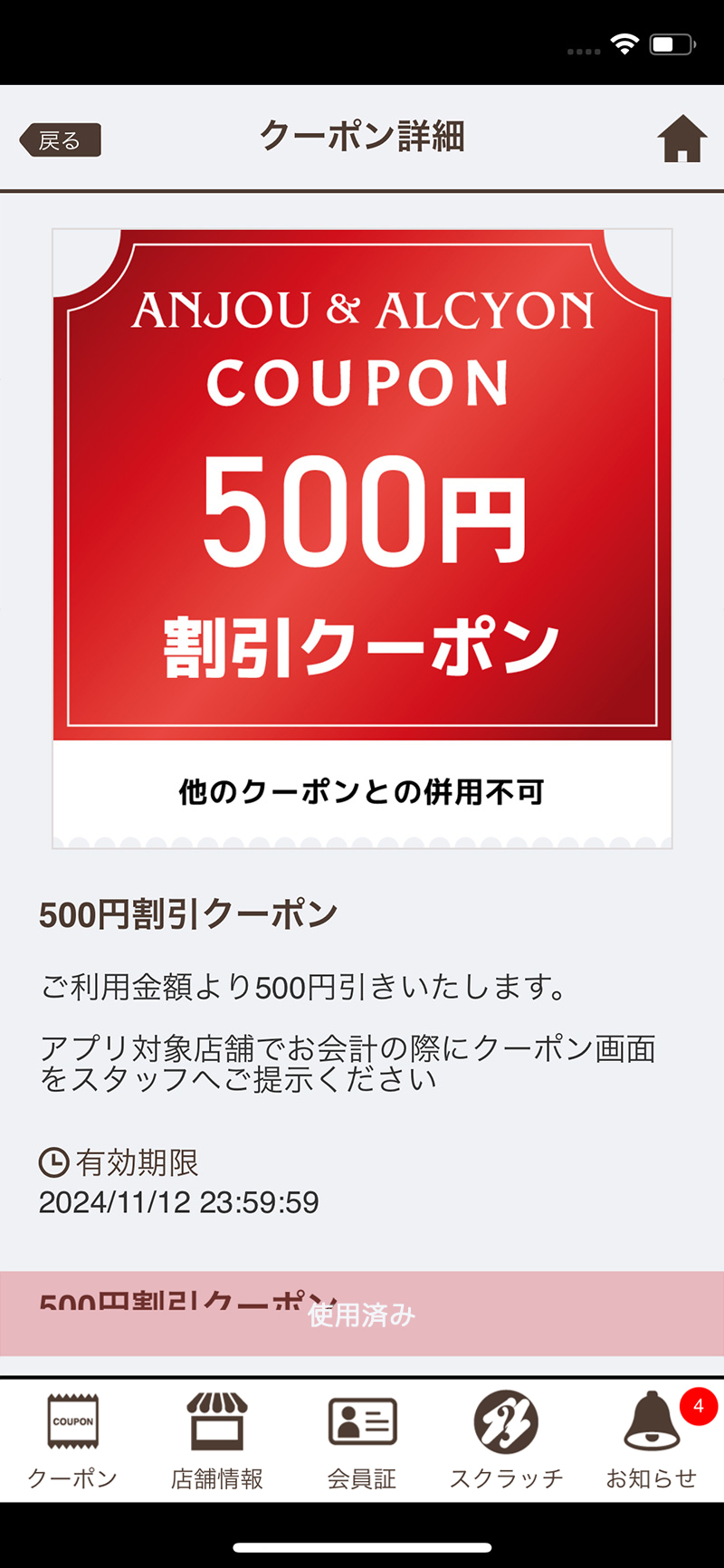The width and height of the screenshot is (724, 1568).
Task: Tap the 使用済み coupon button
Action: pyautogui.click(x=362, y=1314)
